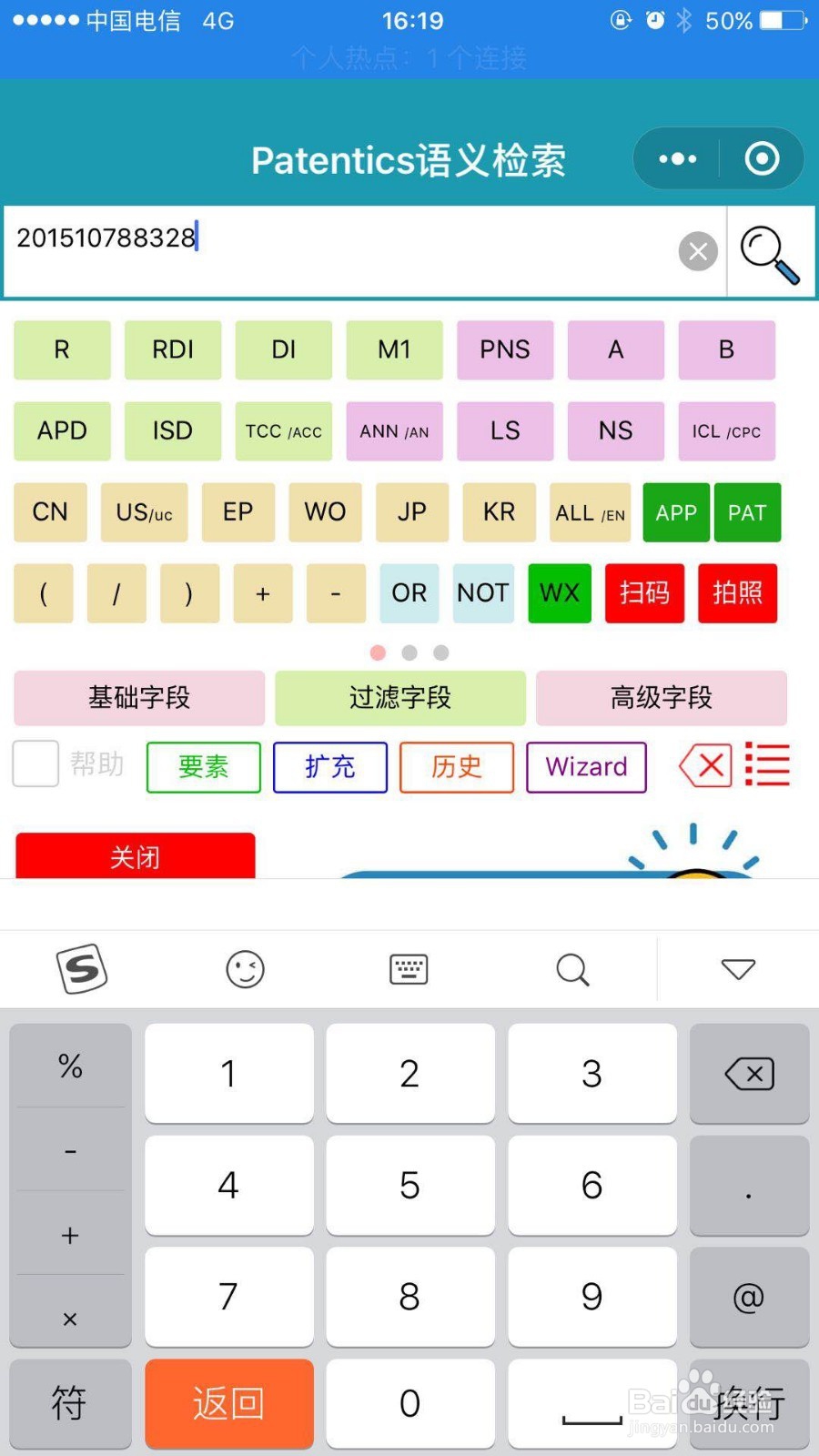Tap the keyboard layout icon in the toolbar
Image resolution: width=819 pixels, height=1456 pixels.
coord(408,969)
